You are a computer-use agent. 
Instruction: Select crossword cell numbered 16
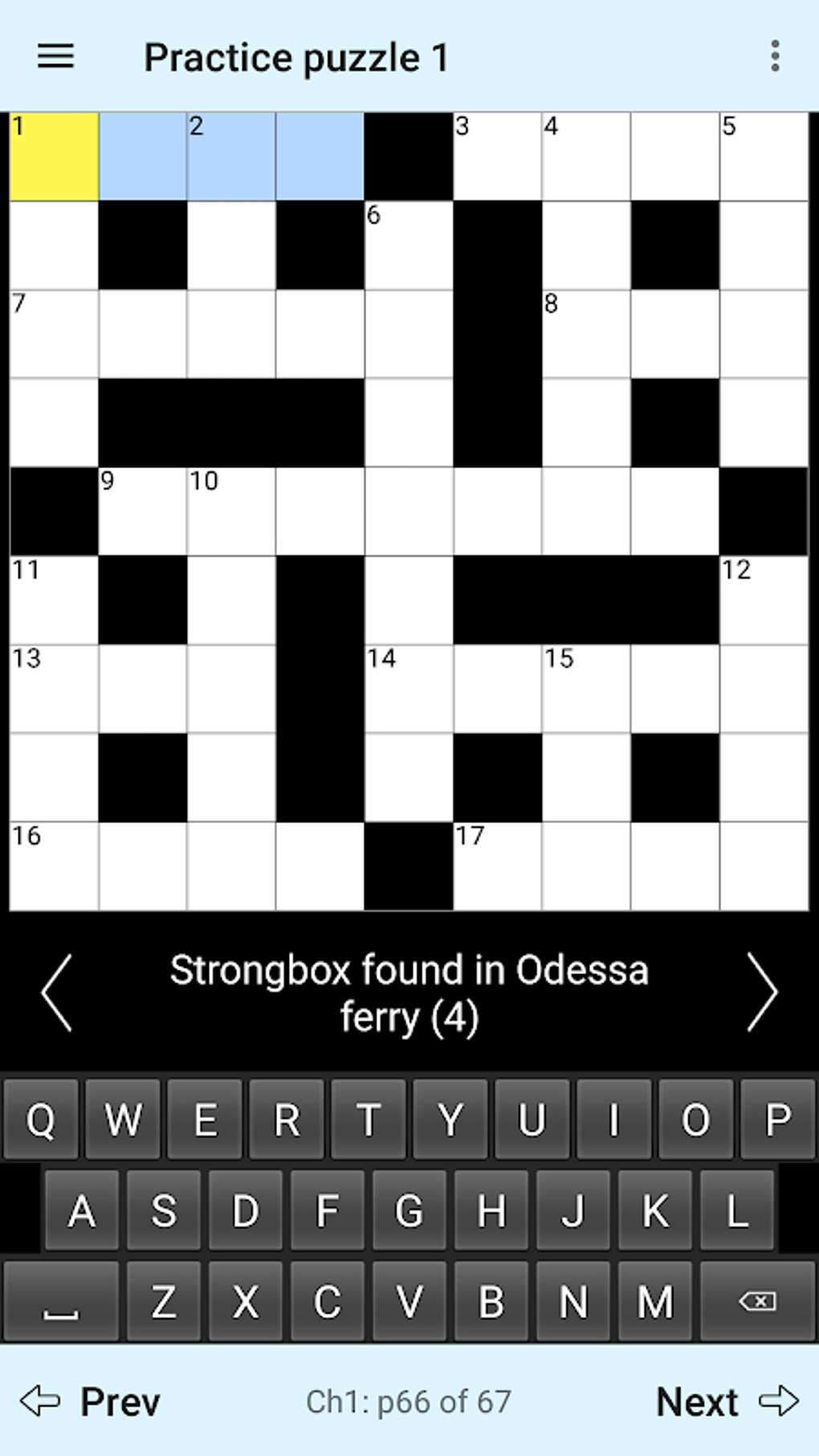[54, 867]
